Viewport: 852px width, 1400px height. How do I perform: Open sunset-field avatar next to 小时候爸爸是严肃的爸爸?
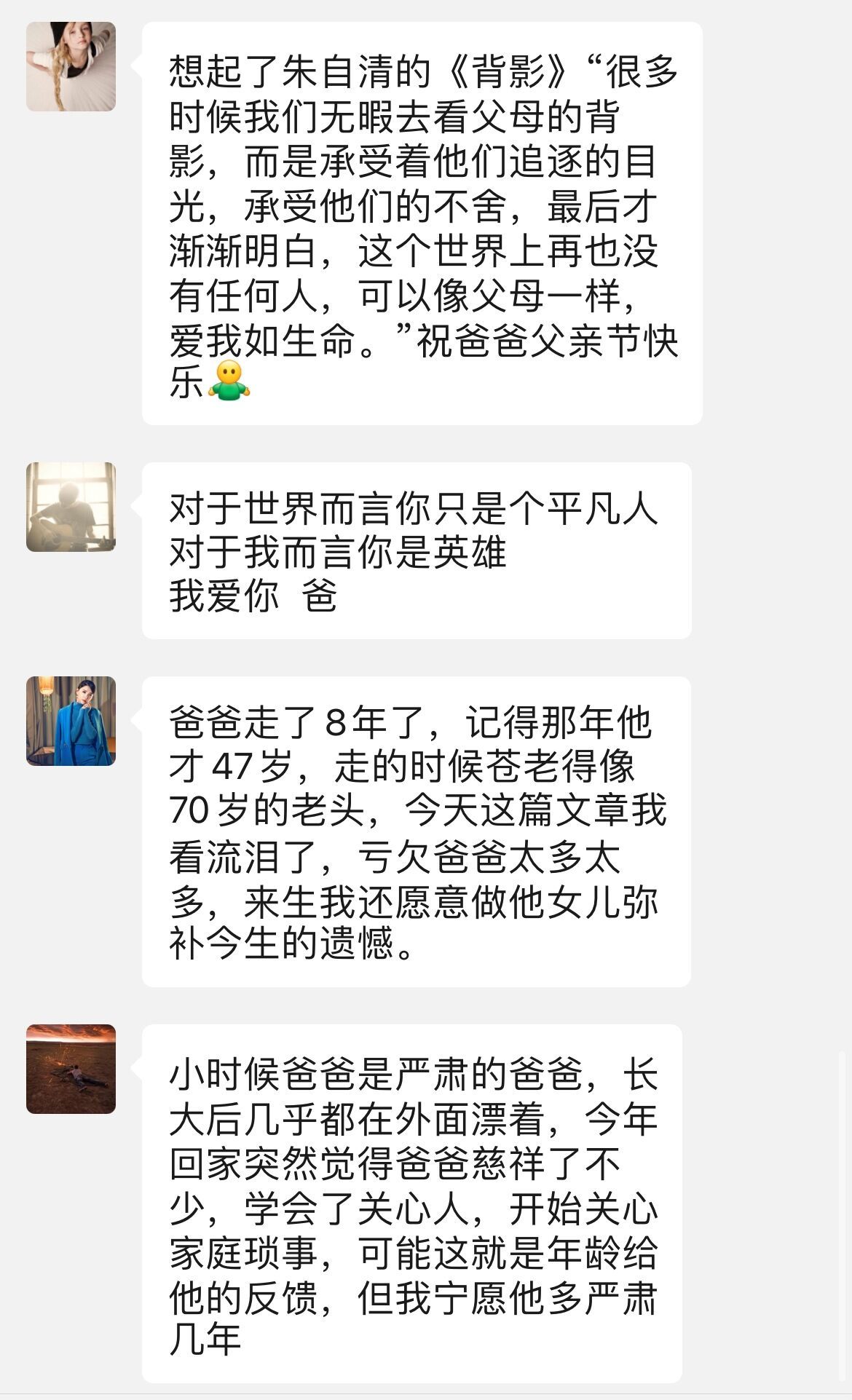click(x=71, y=1069)
